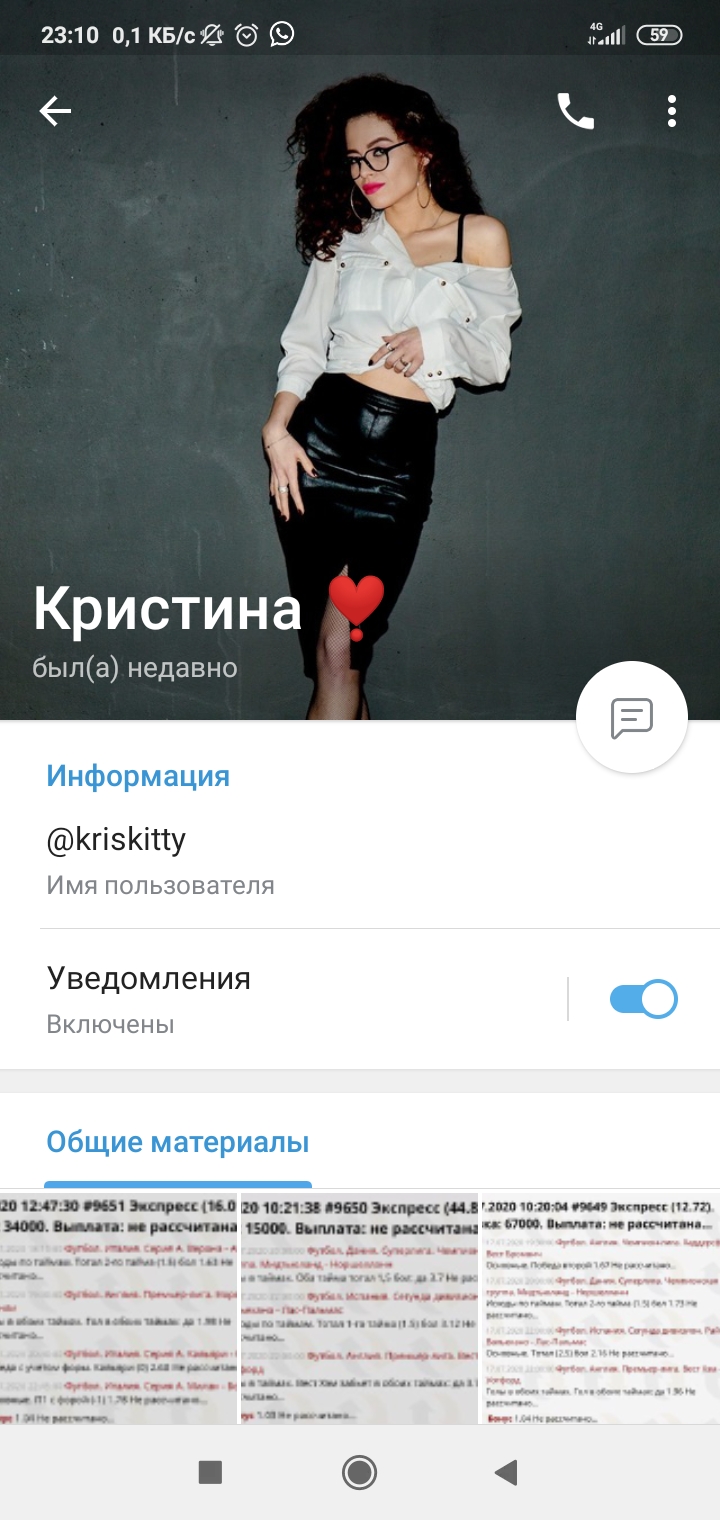Tap the @kriskitty username row

[x=360, y=860]
